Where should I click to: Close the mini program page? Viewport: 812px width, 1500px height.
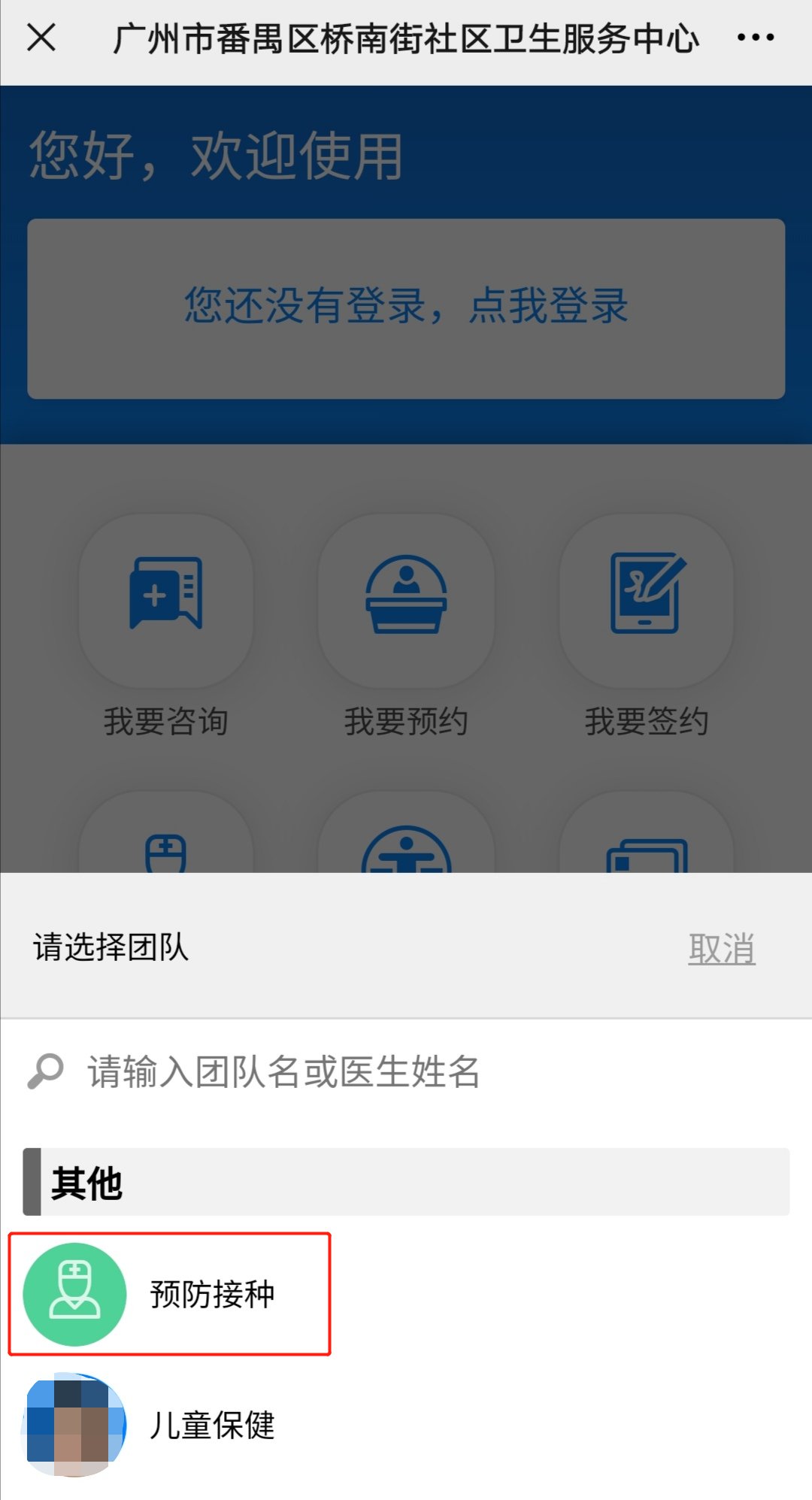point(41,37)
